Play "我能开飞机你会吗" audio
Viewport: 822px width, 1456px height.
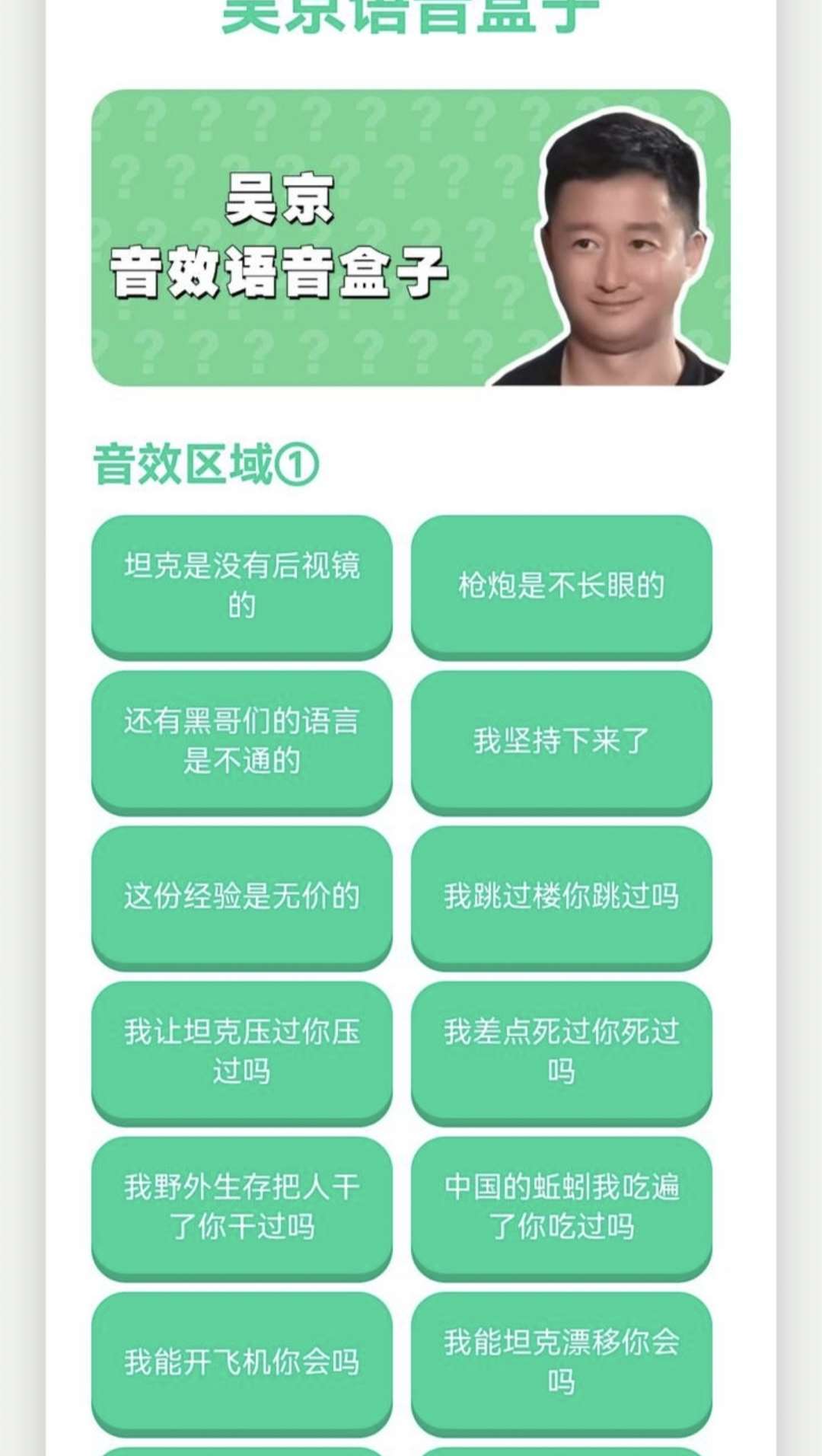point(241,1362)
